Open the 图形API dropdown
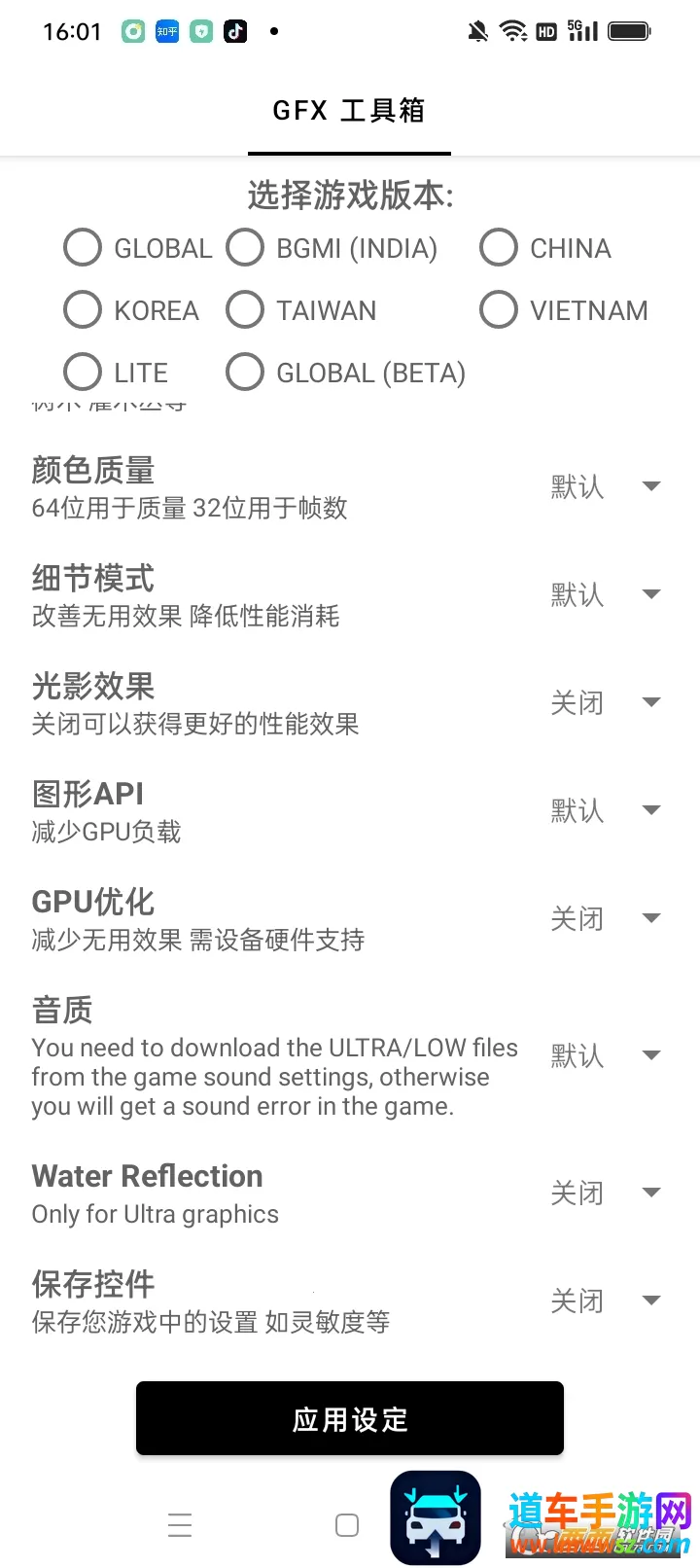Screen dimensions: 700x1568 tap(605, 810)
